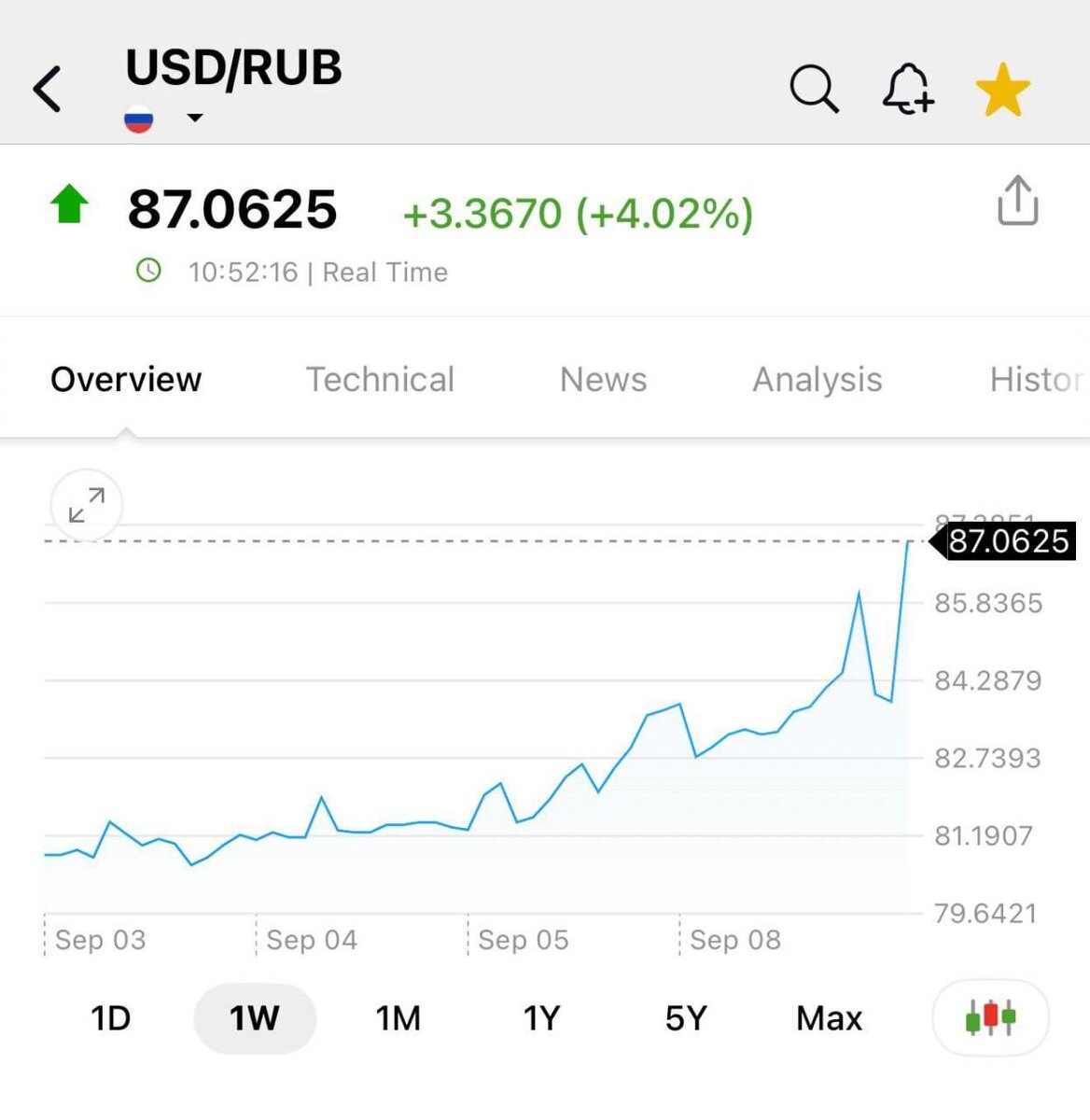Go back using the top-left arrow
The image size is (1090, 1120).
(47, 90)
